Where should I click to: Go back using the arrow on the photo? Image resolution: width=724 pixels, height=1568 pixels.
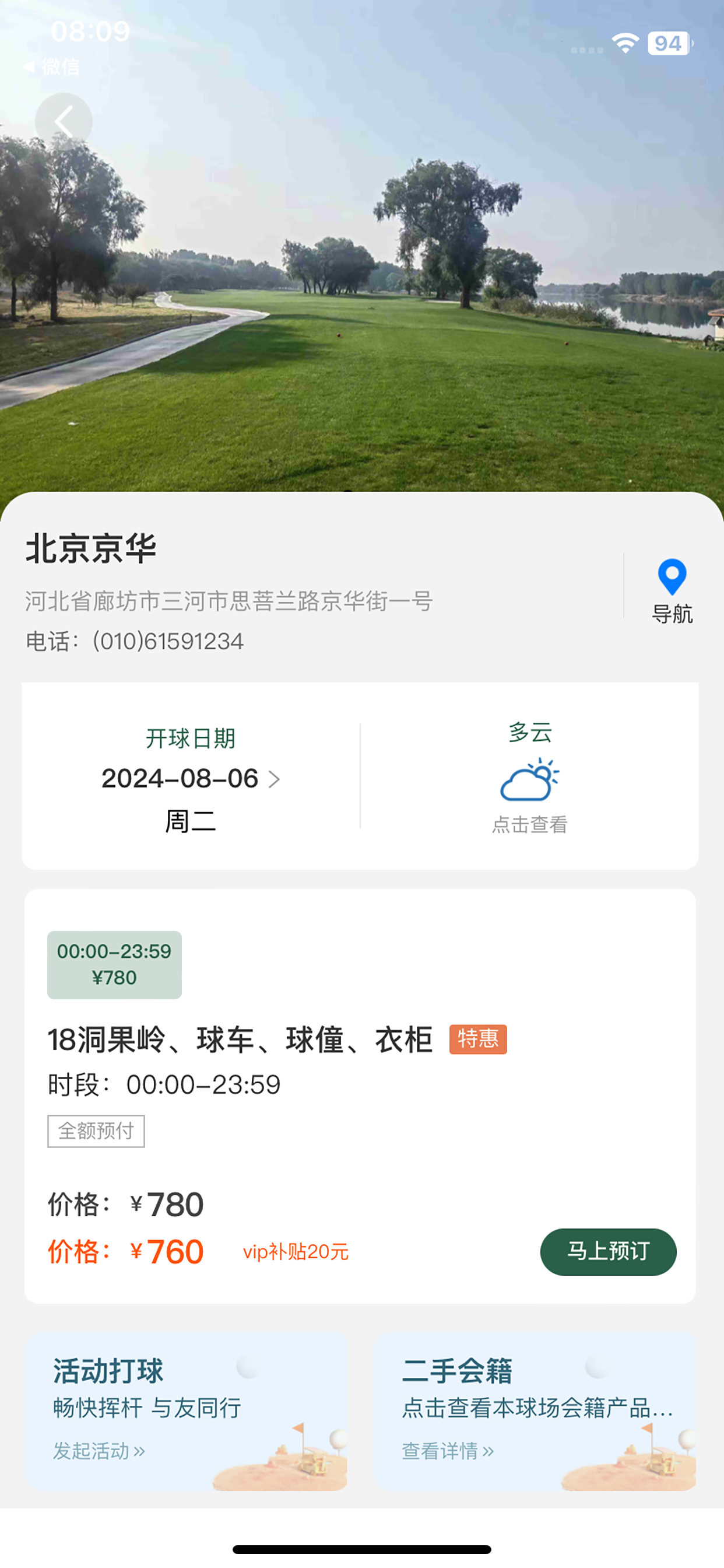pos(64,121)
